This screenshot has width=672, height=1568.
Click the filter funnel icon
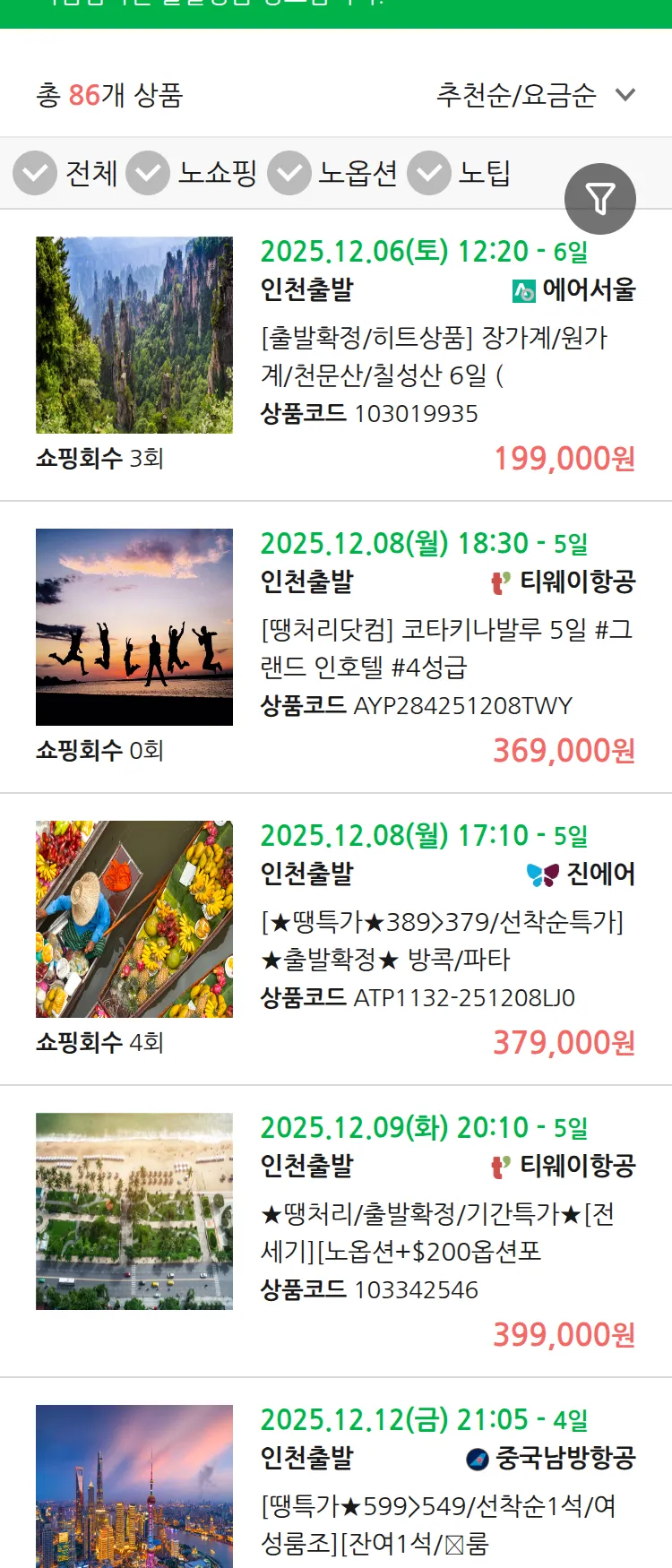601,198
